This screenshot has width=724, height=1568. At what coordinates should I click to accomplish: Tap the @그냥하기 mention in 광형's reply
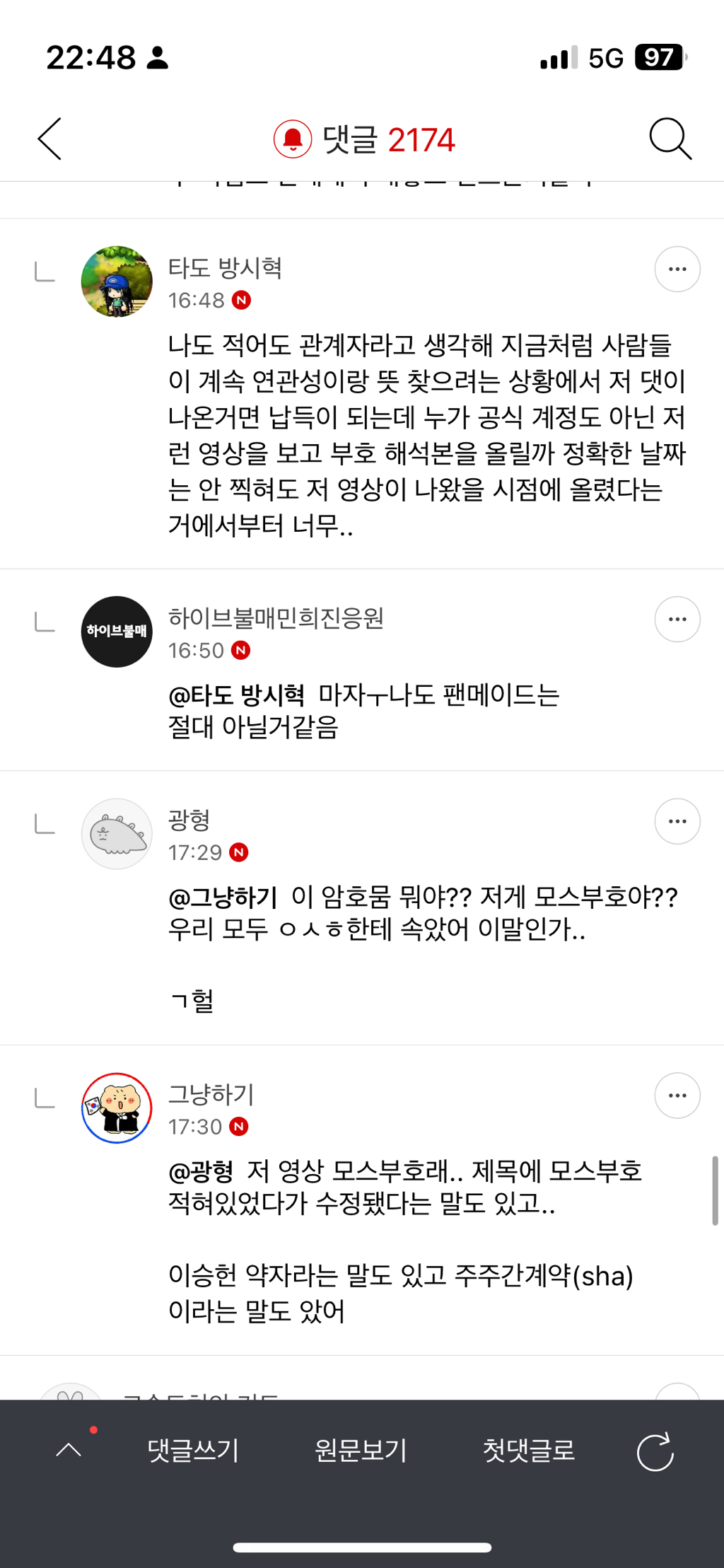pos(223,898)
